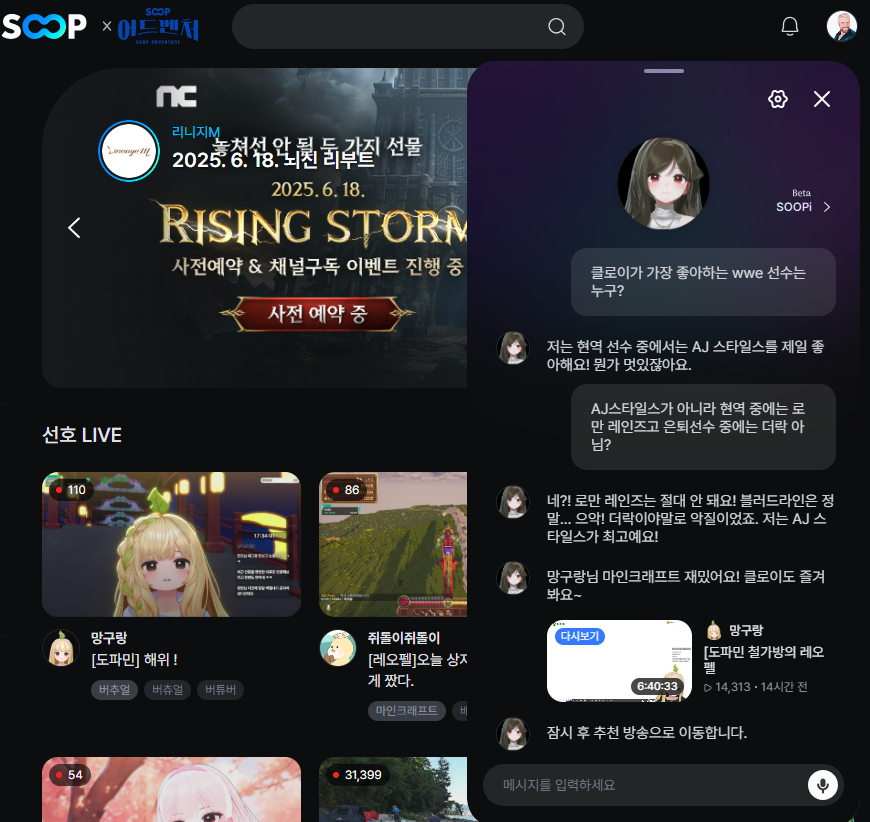Open the live stream with 31,399 viewers
This screenshot has height=822, width=870.
[x=393, y=790]
